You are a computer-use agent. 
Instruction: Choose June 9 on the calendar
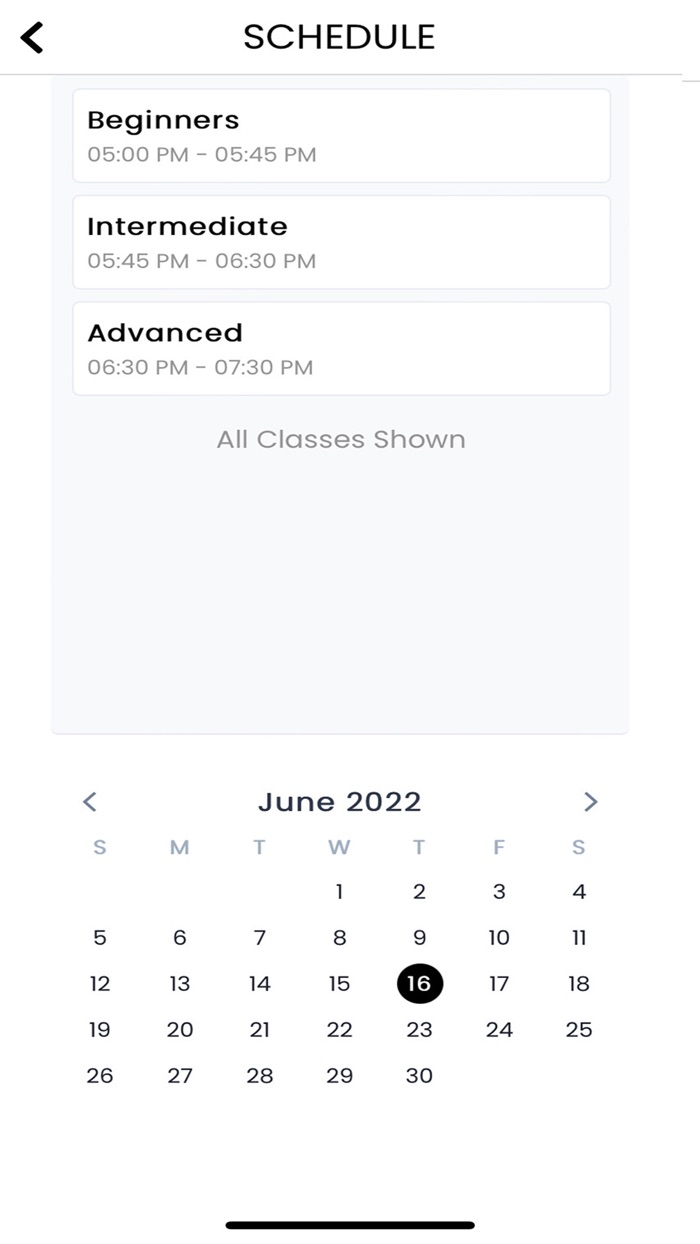coord(419,937)
